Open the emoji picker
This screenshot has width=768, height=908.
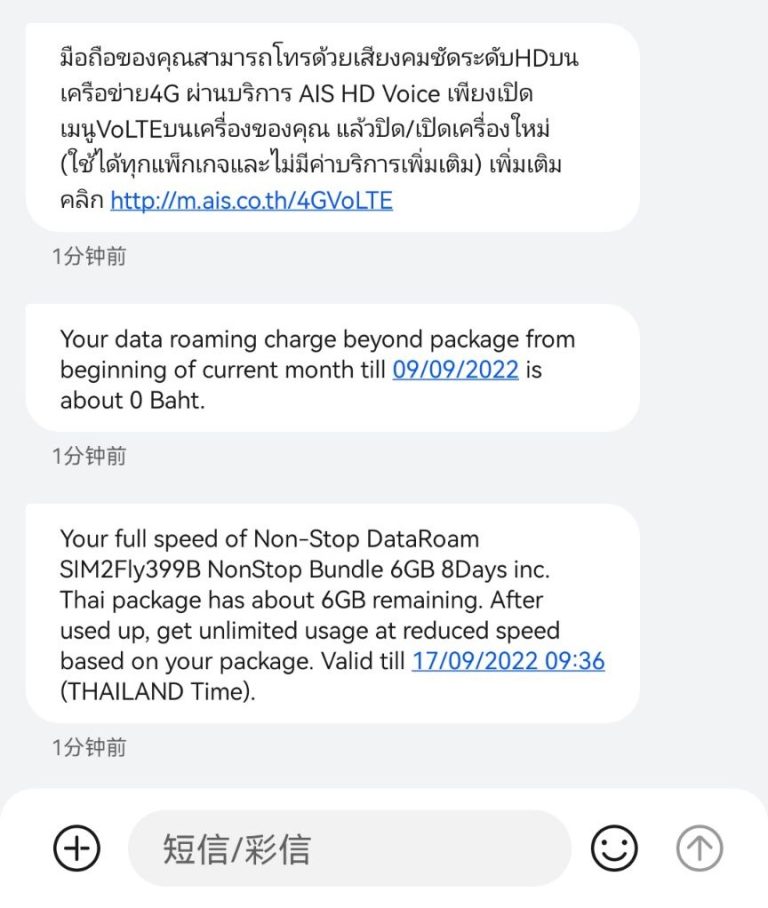614,849
